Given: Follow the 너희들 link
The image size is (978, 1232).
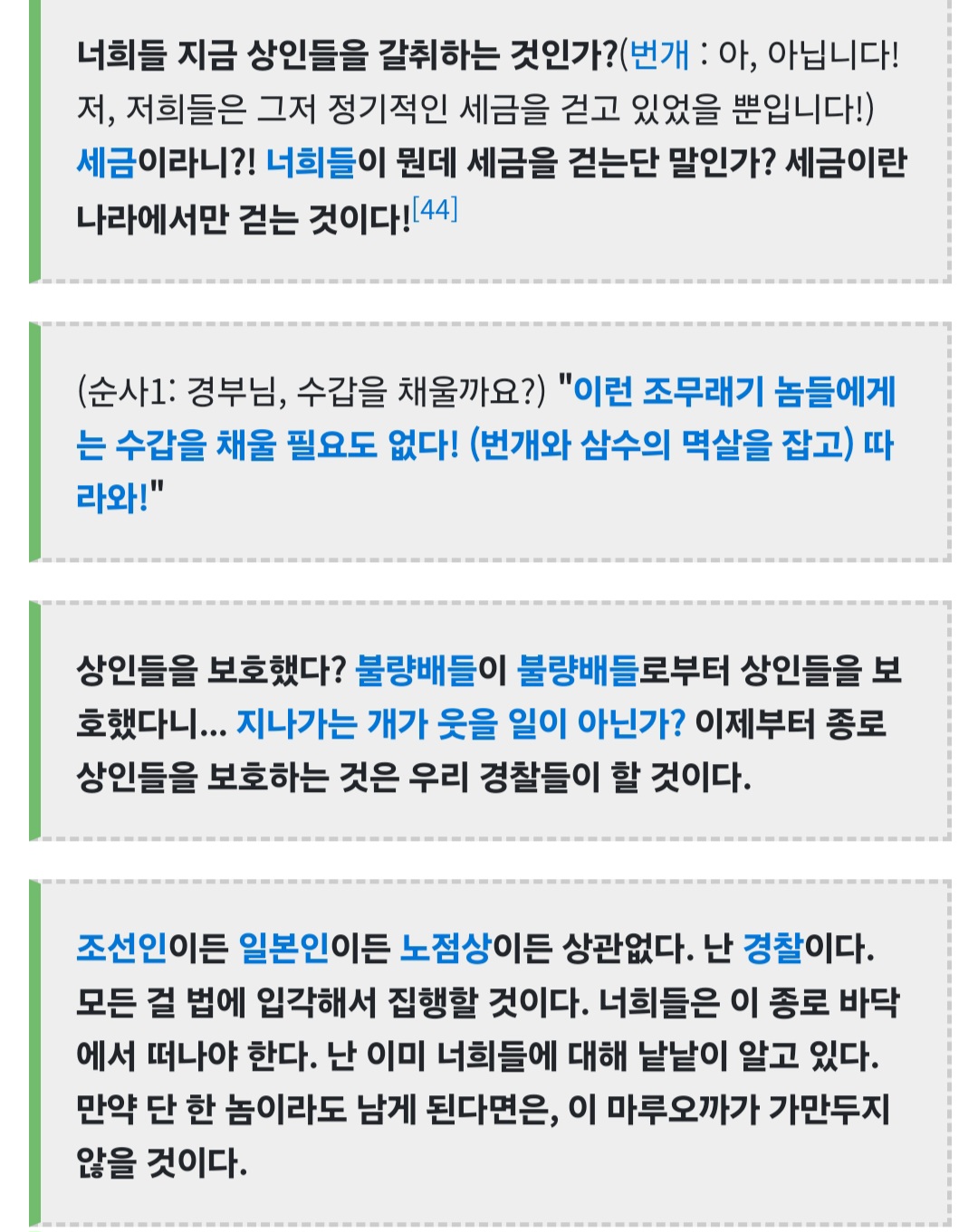Looking at the screenshot, I should pos(312,164).
